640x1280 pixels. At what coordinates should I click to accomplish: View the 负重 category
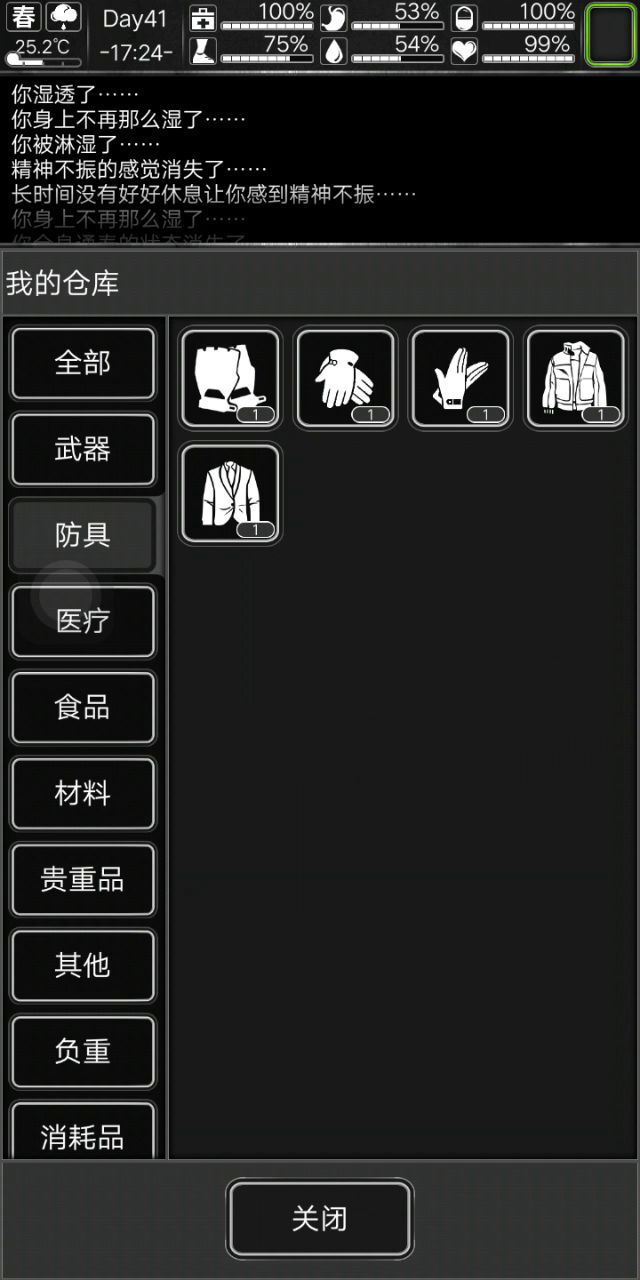coord(83,1051)
